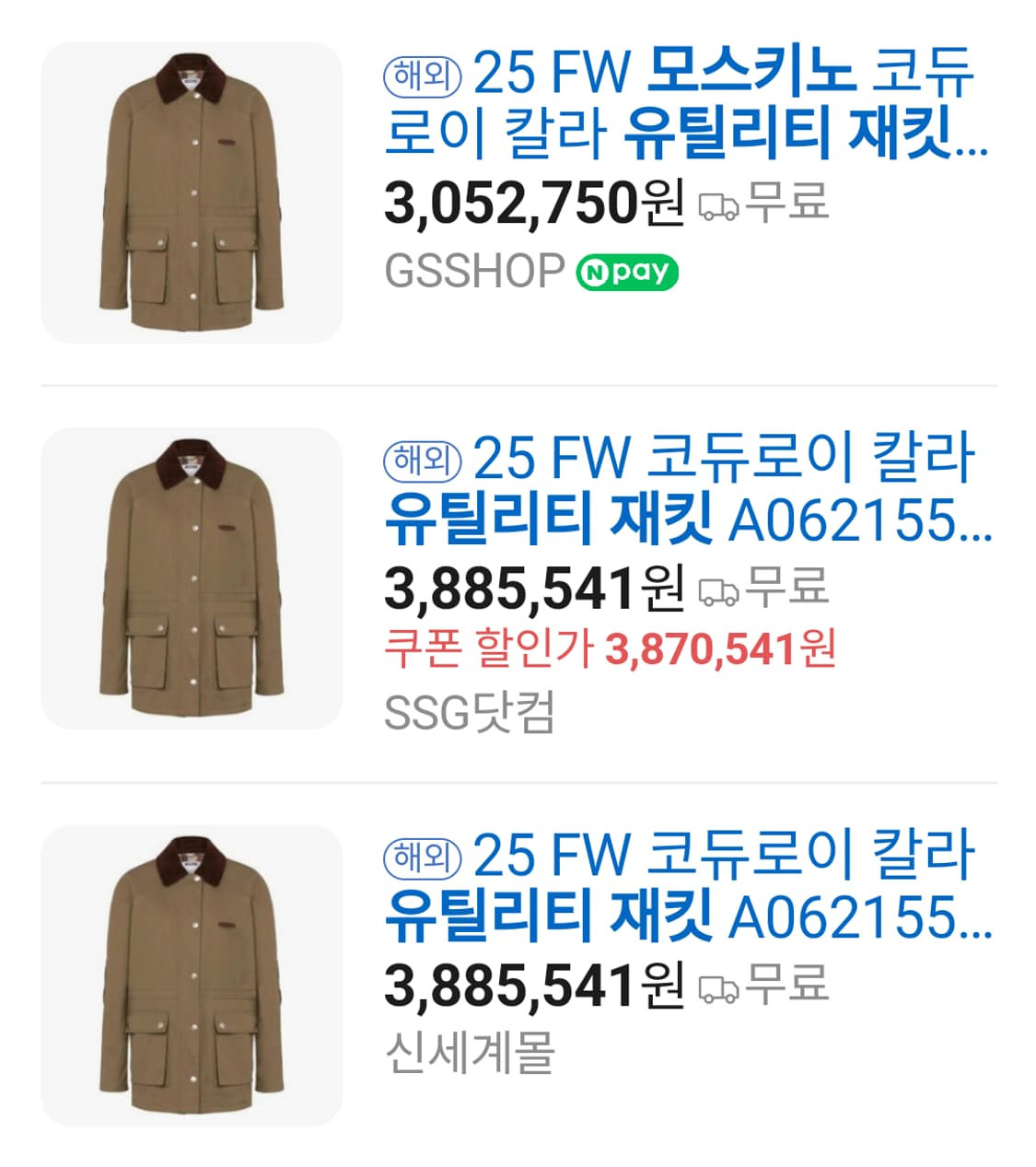Click the delivery truck icon on the SSG닷컴 listing
This screenshot has height=1167, width=1036.
[x=718, y=591]
